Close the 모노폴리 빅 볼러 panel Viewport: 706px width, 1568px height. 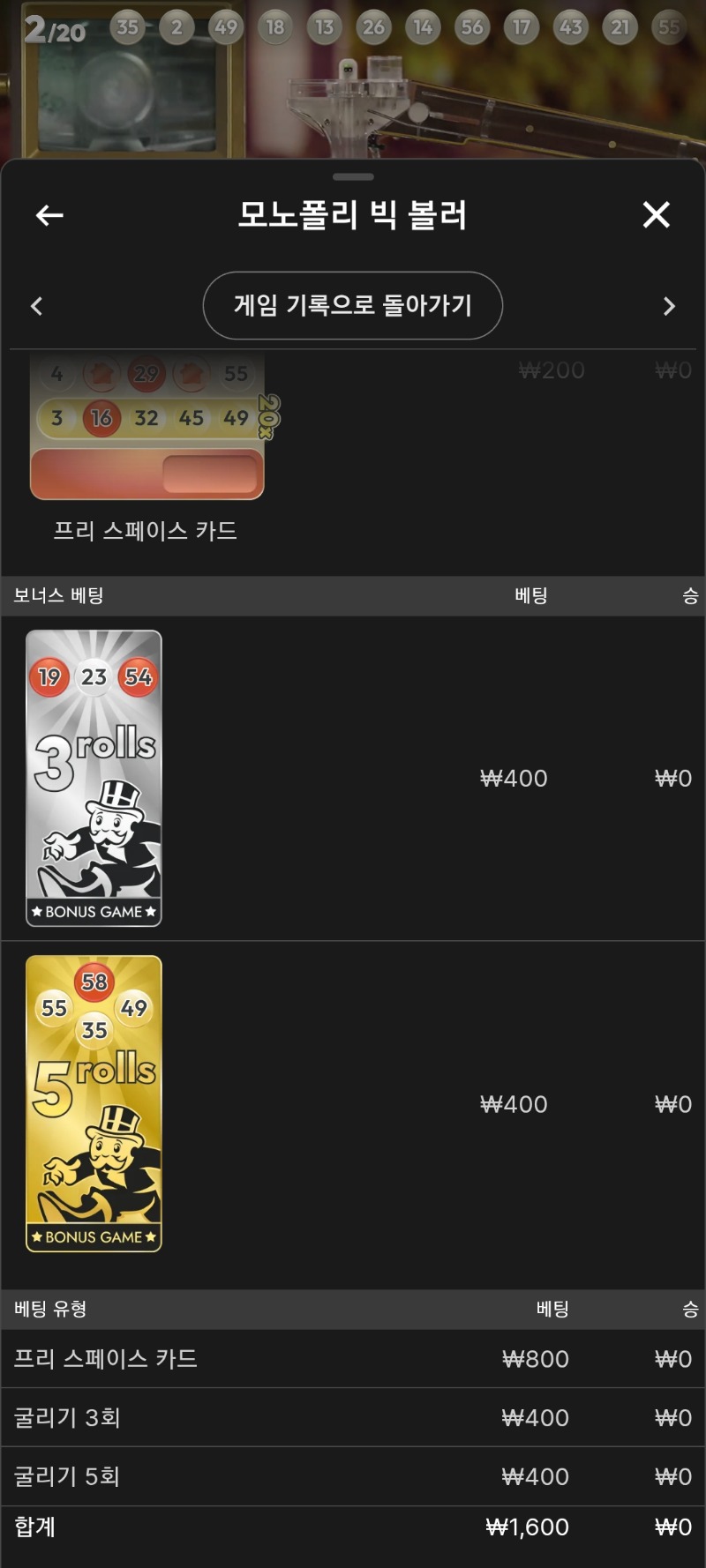656,214
